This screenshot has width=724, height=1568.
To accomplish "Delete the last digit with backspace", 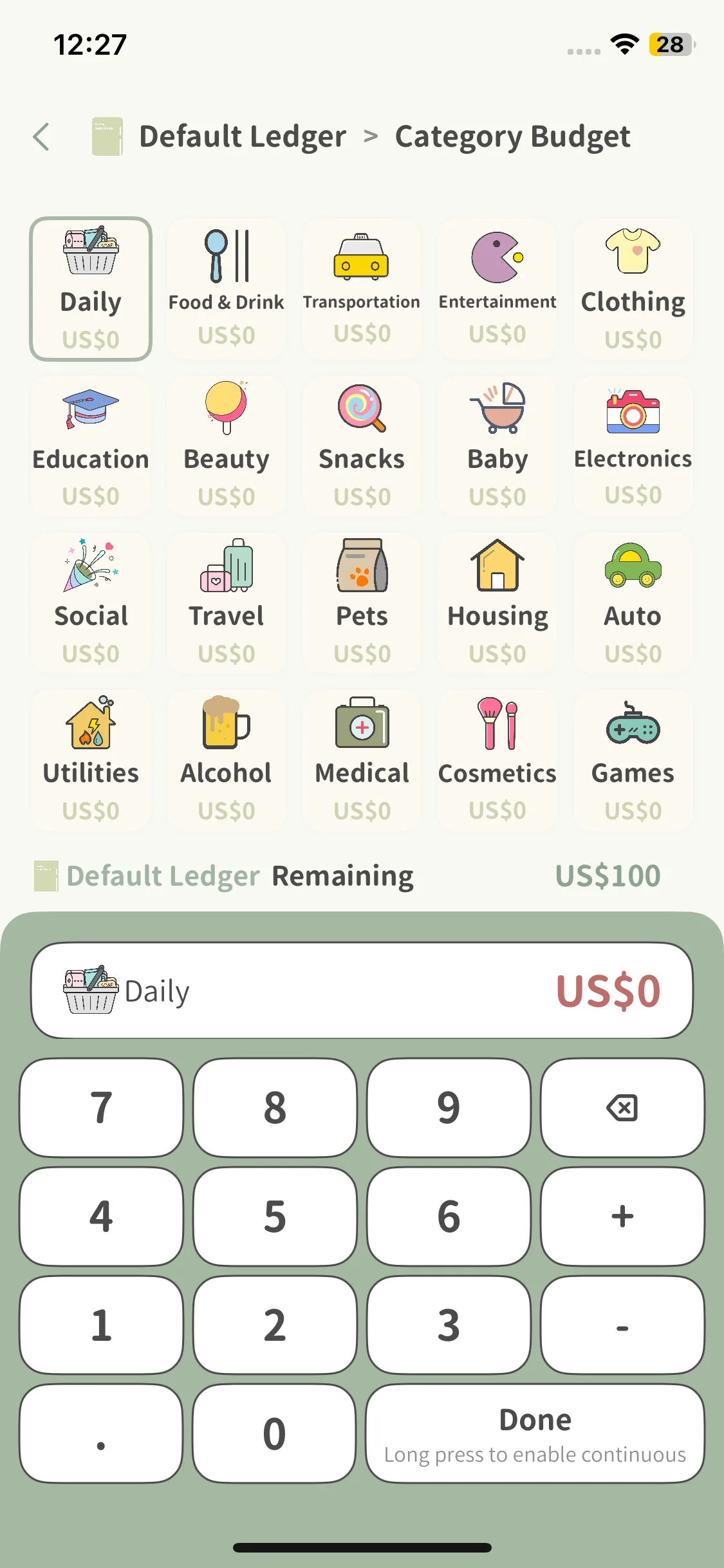I will pyautogui.click(x=622, y=1108).
